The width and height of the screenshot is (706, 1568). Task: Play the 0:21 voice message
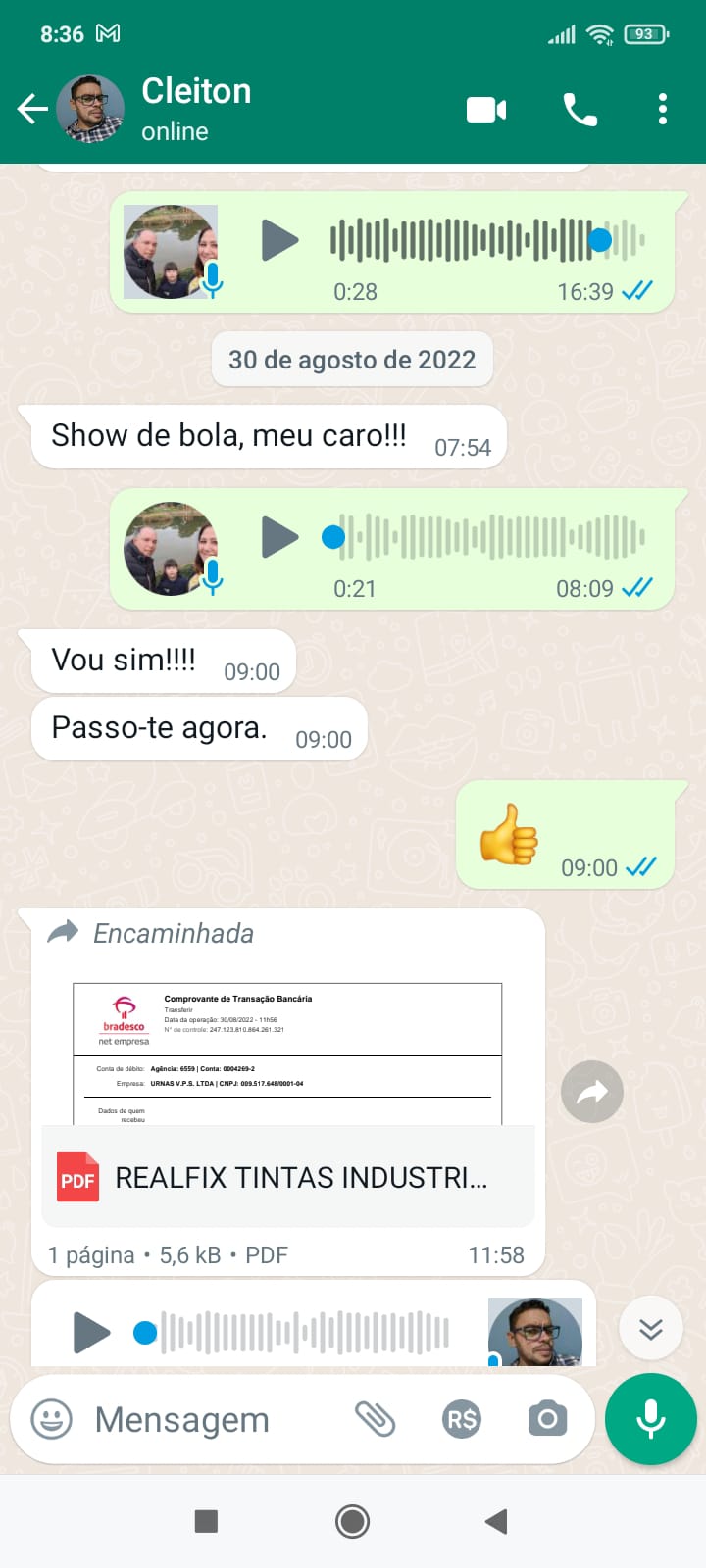[279, 537]
